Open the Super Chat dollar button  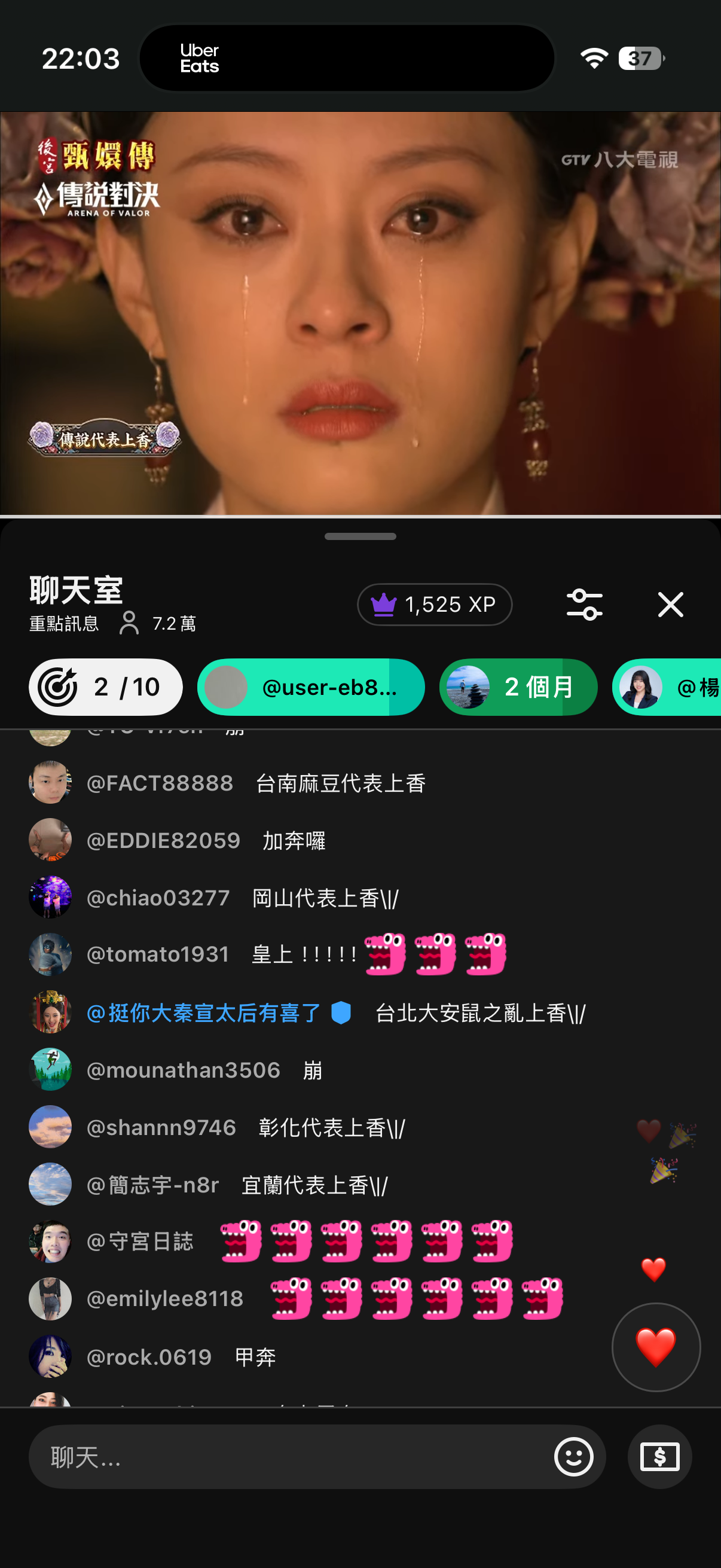tap(659, 1457)
